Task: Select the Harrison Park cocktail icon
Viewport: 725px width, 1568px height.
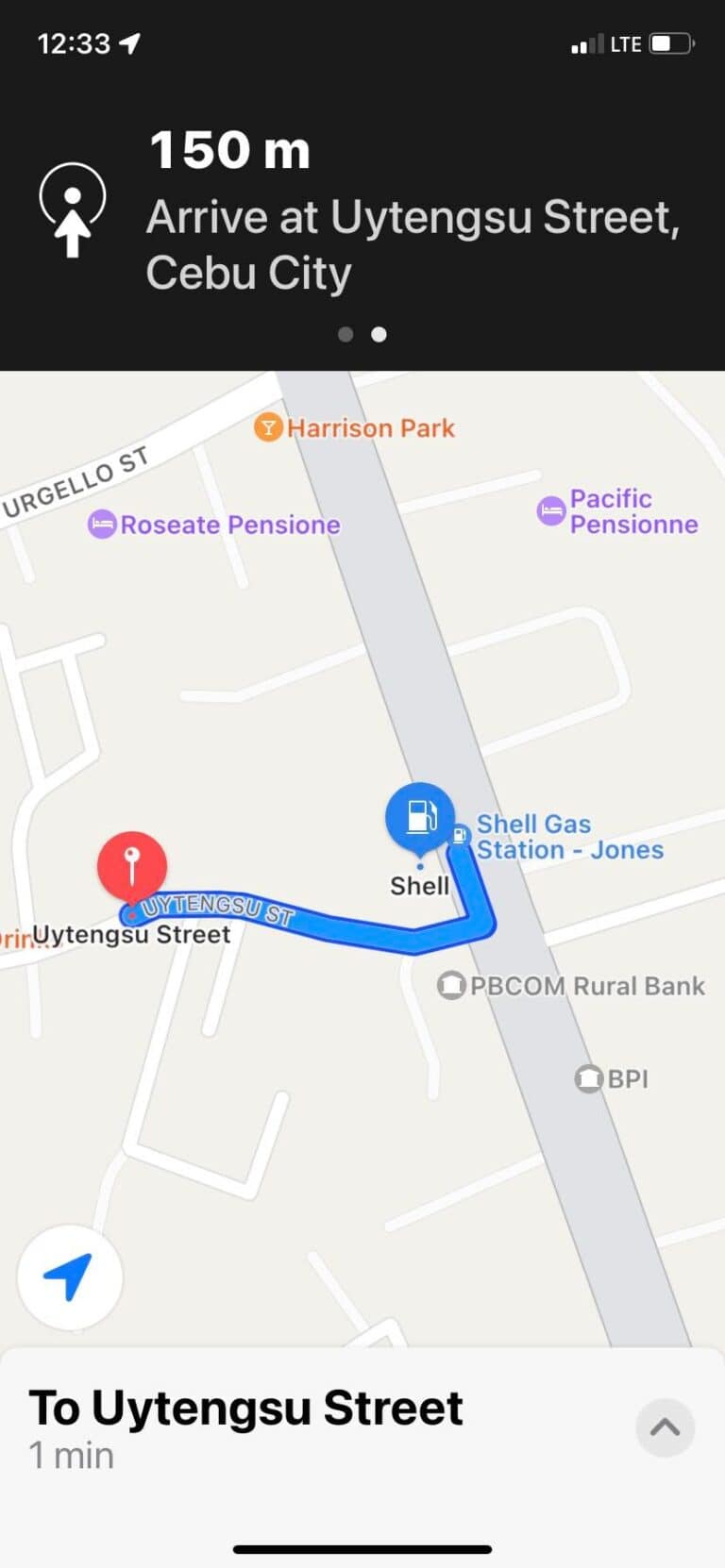Action: [x=268, y=426]
